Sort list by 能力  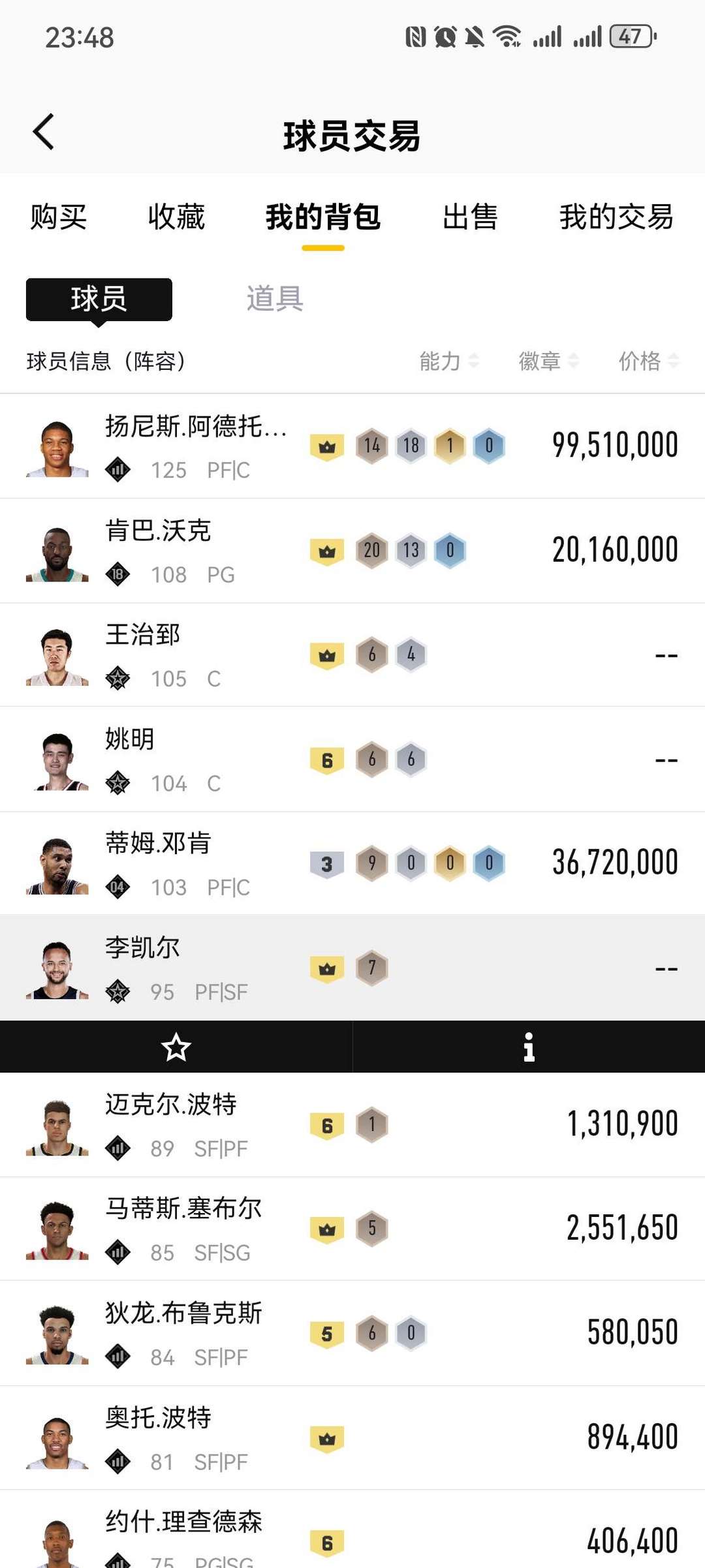click(449, 361)
